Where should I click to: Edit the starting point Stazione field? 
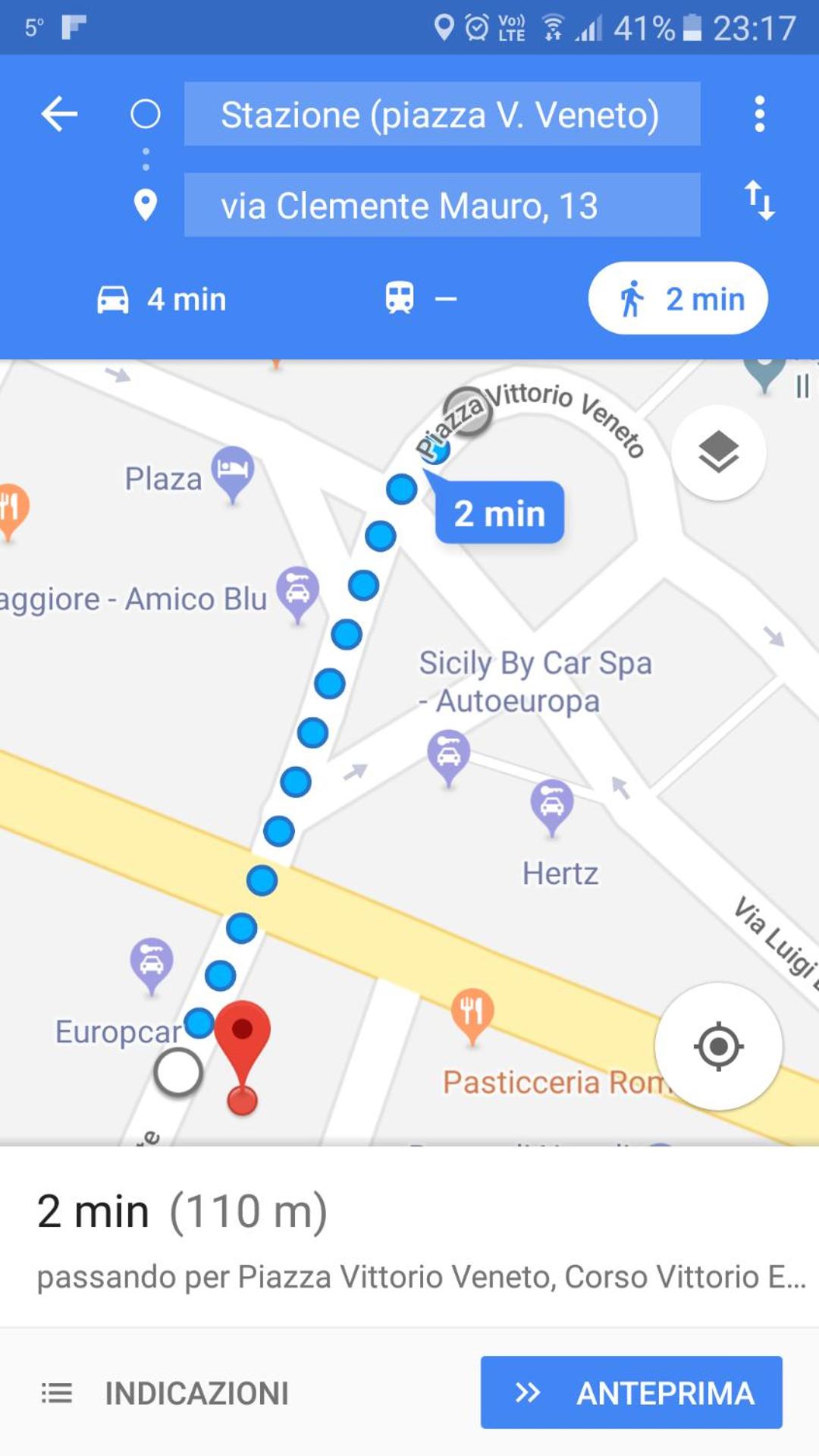[442, 114]
